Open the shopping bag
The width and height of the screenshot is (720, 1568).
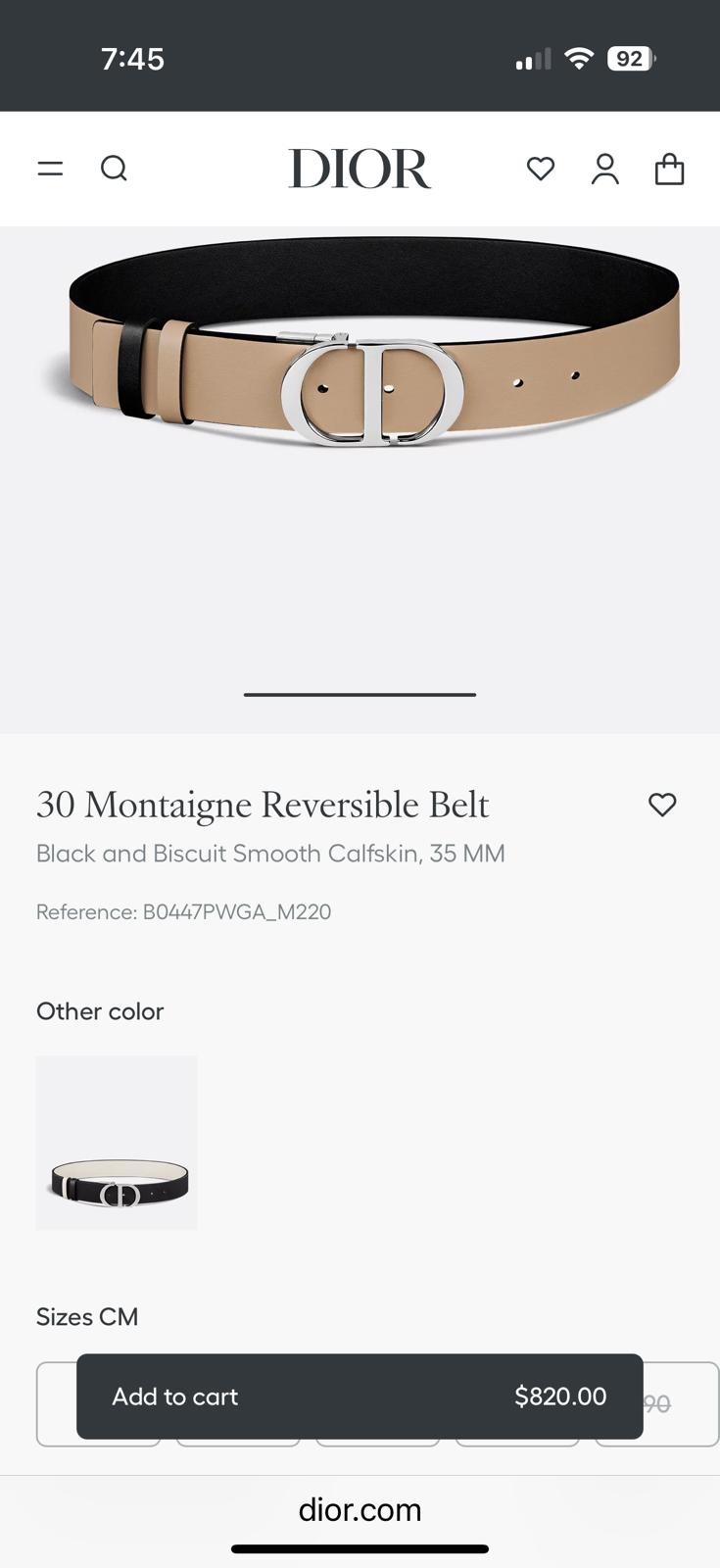[x=670, y=169]
